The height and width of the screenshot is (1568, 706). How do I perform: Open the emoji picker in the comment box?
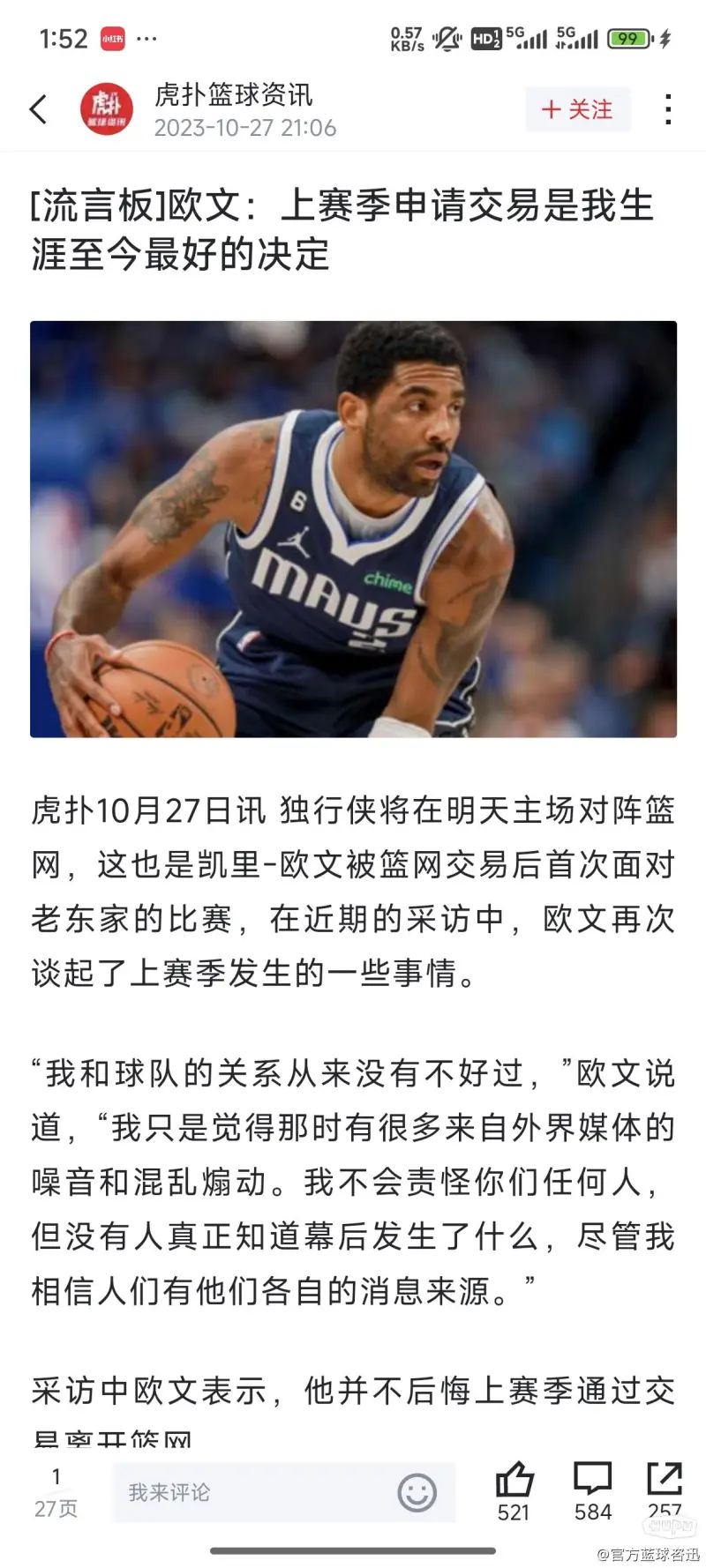(x=417, y=1492)
